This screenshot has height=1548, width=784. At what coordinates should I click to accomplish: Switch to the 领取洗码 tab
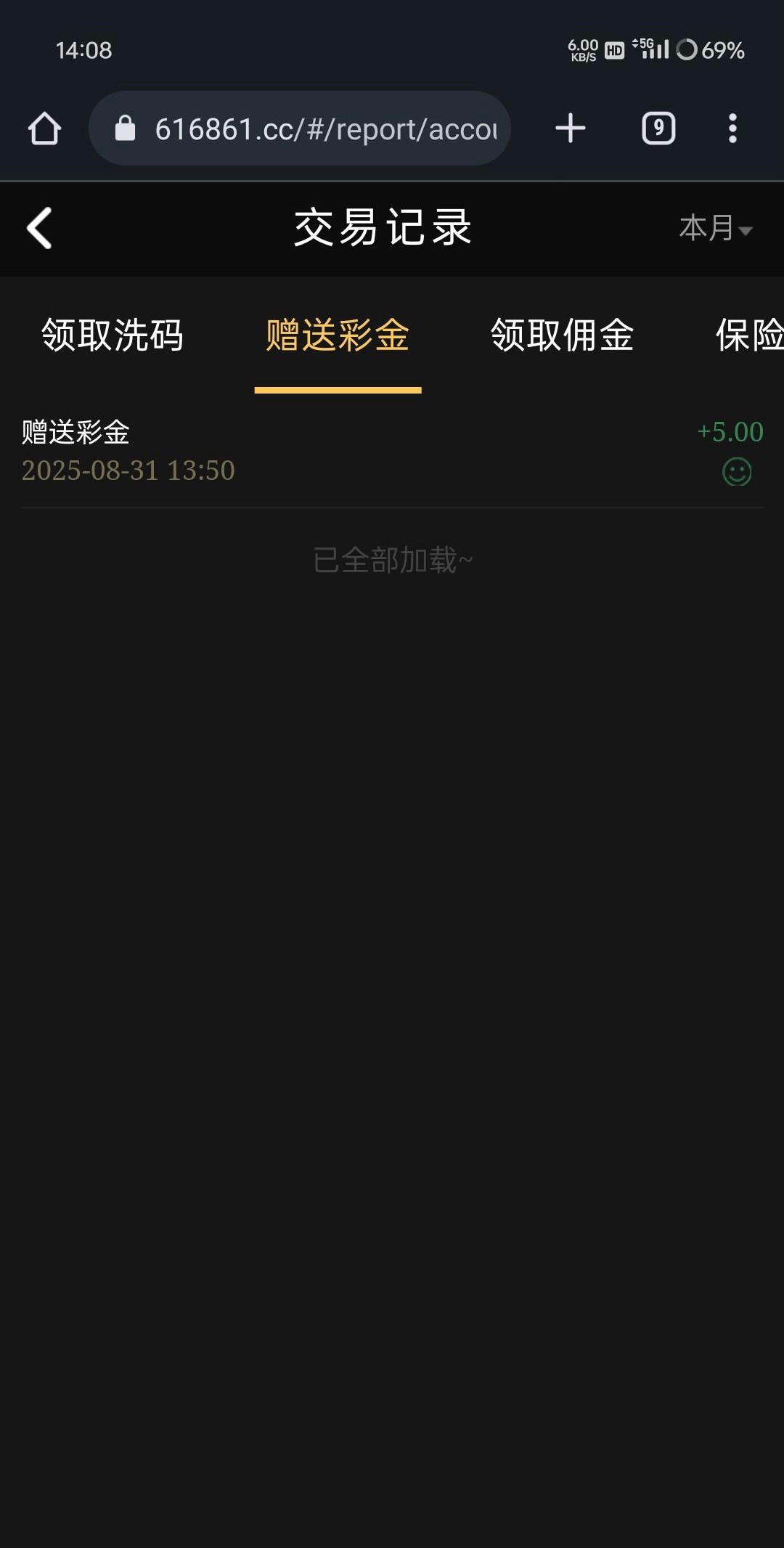[x=113, y=335]
